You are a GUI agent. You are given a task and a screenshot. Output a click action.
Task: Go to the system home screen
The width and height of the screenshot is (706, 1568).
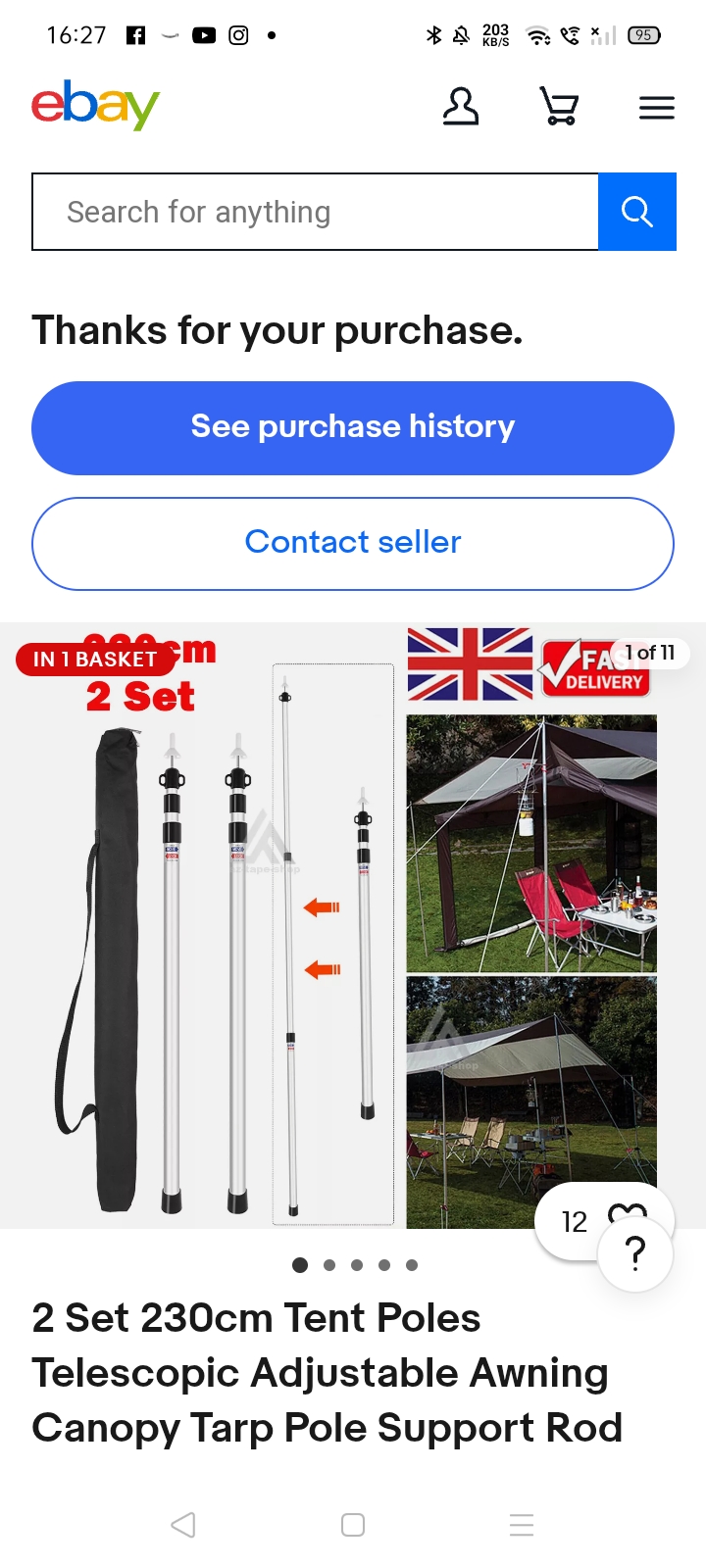point(353,1525)
